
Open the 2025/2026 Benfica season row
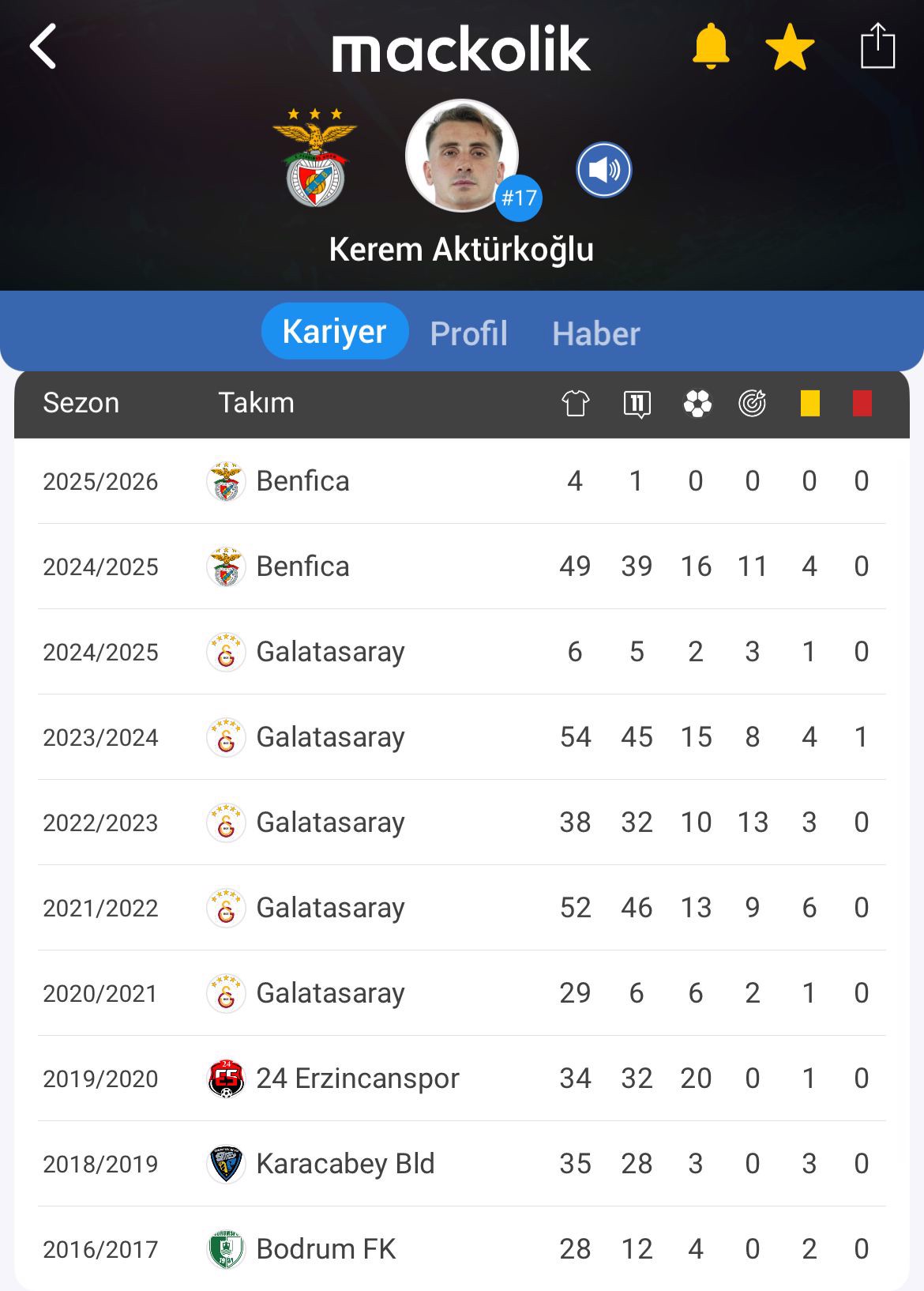tap(461, 481)
